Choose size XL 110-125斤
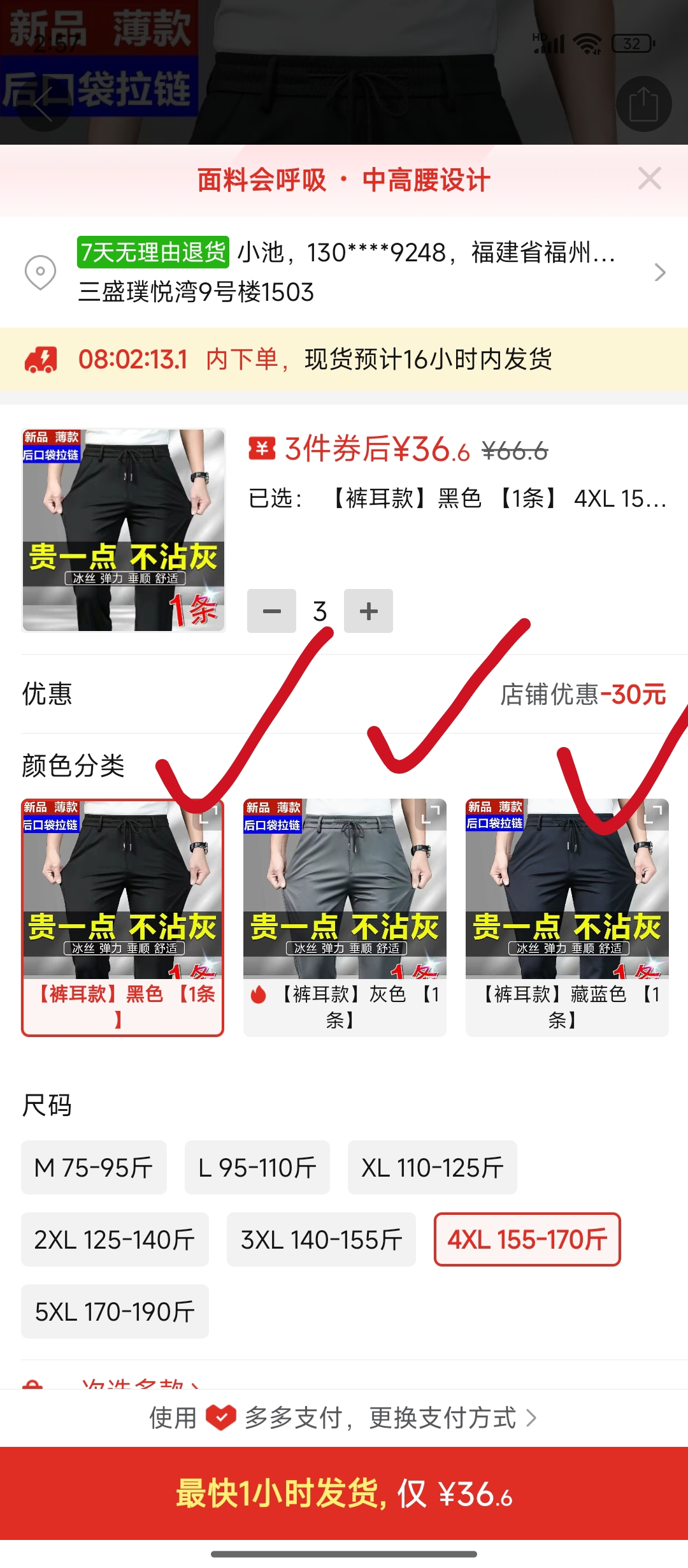Image resolution: width=688 pixels, height=1568 pixels. point(432,1168)
